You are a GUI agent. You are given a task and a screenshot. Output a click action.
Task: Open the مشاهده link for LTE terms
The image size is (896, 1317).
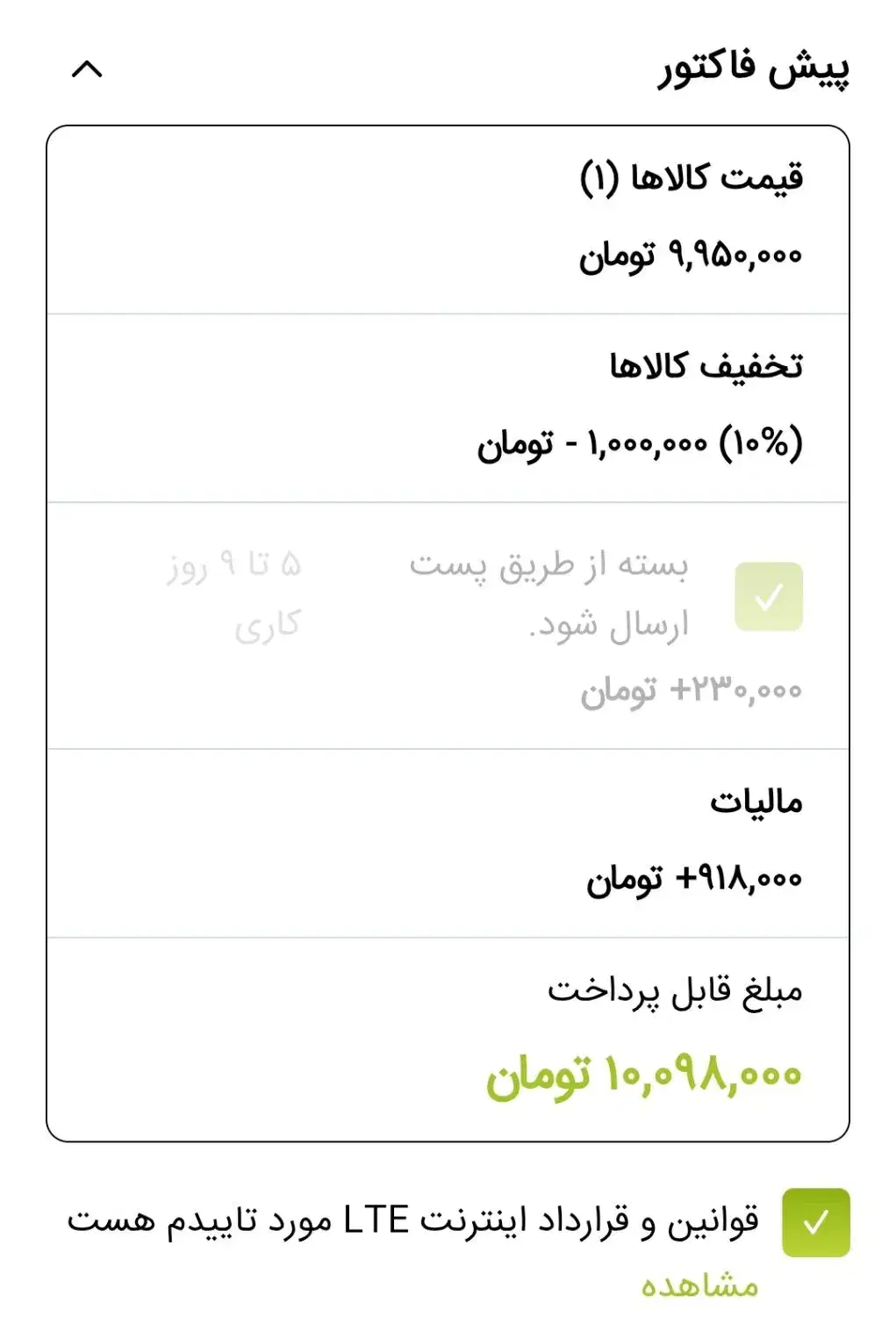tap(699, 1286)
